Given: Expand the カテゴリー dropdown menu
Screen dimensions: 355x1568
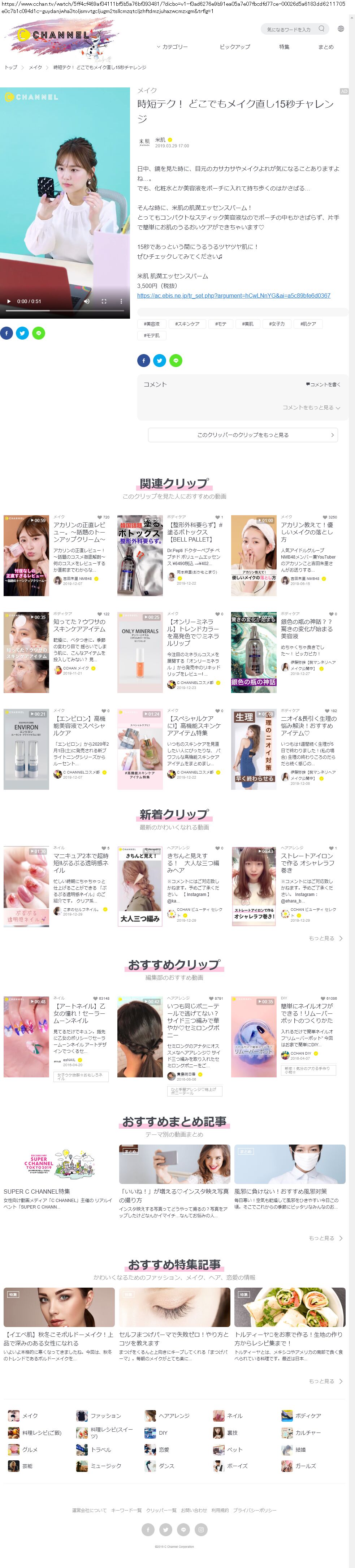Looking at the screenshot, I should point(172,47).
